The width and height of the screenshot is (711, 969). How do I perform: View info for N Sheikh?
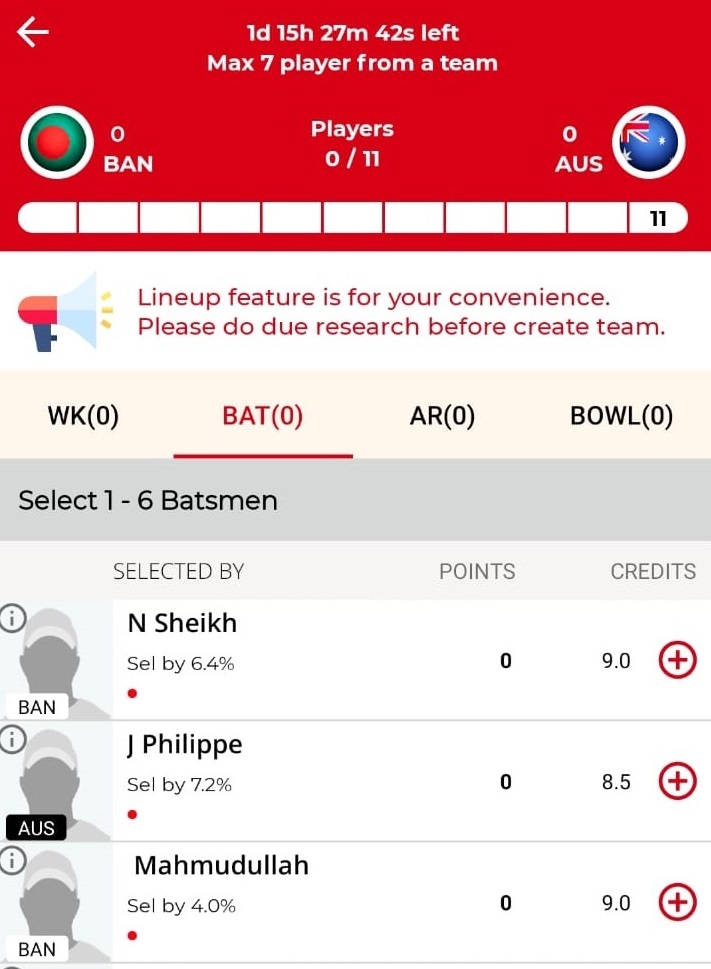point(11,619)
